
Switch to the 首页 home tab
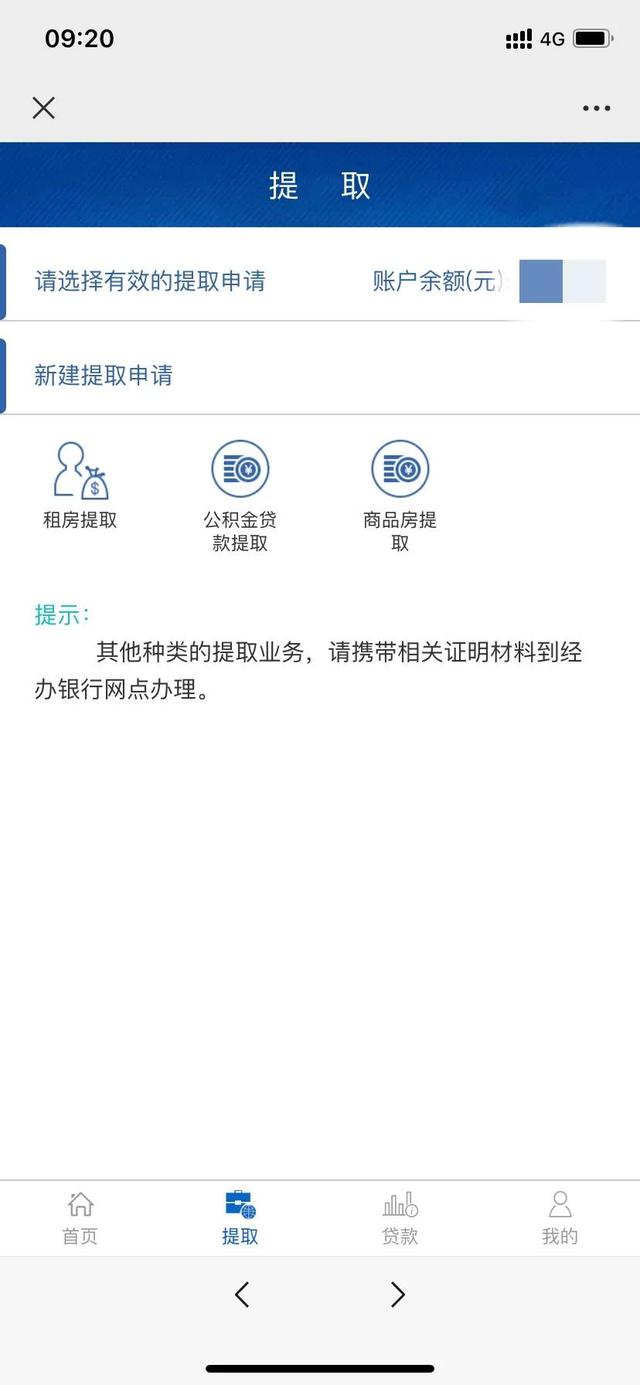[x=80, y=1218]
